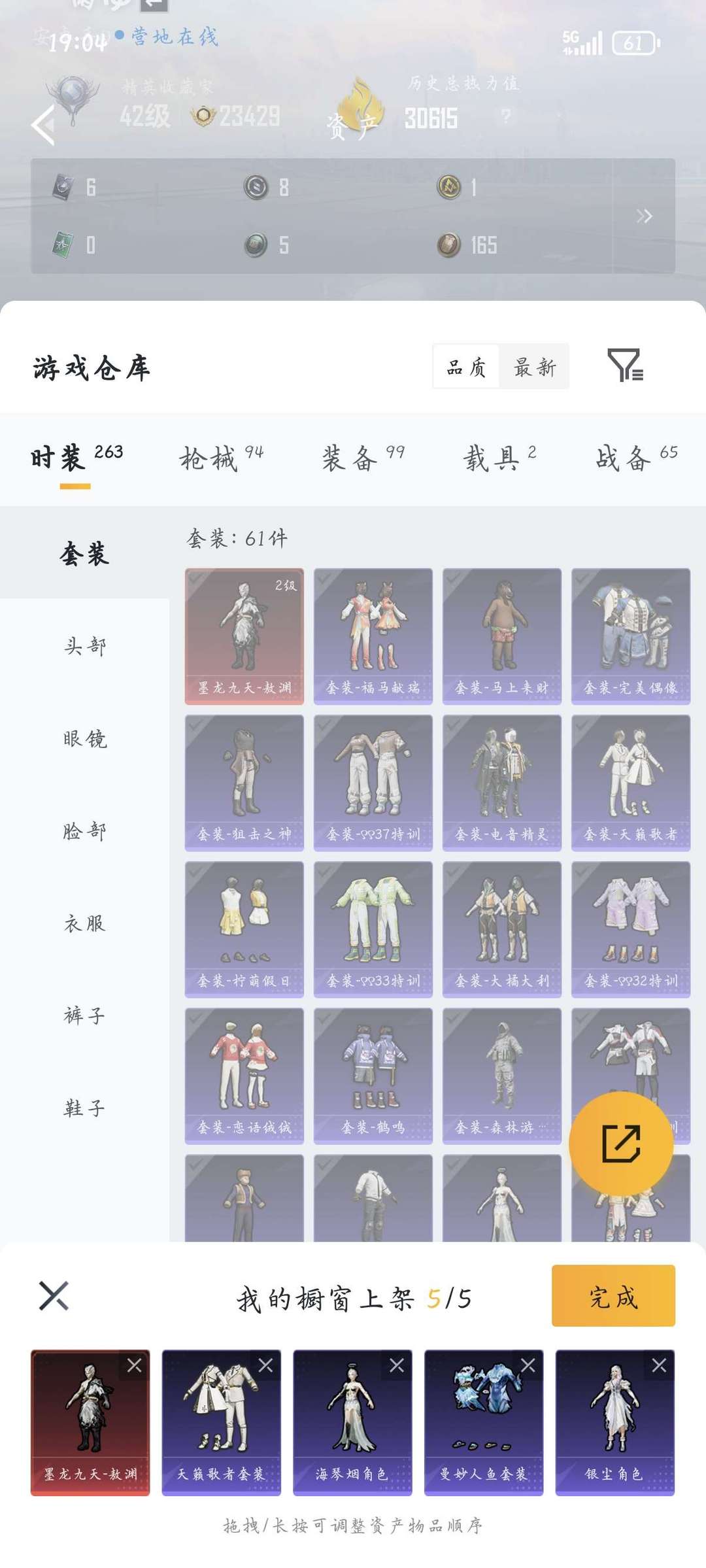The height and width of the screenshot is (1568, 706).
Task: Tap 完成 to confirm showcase listing
Action: (613, 1297)
